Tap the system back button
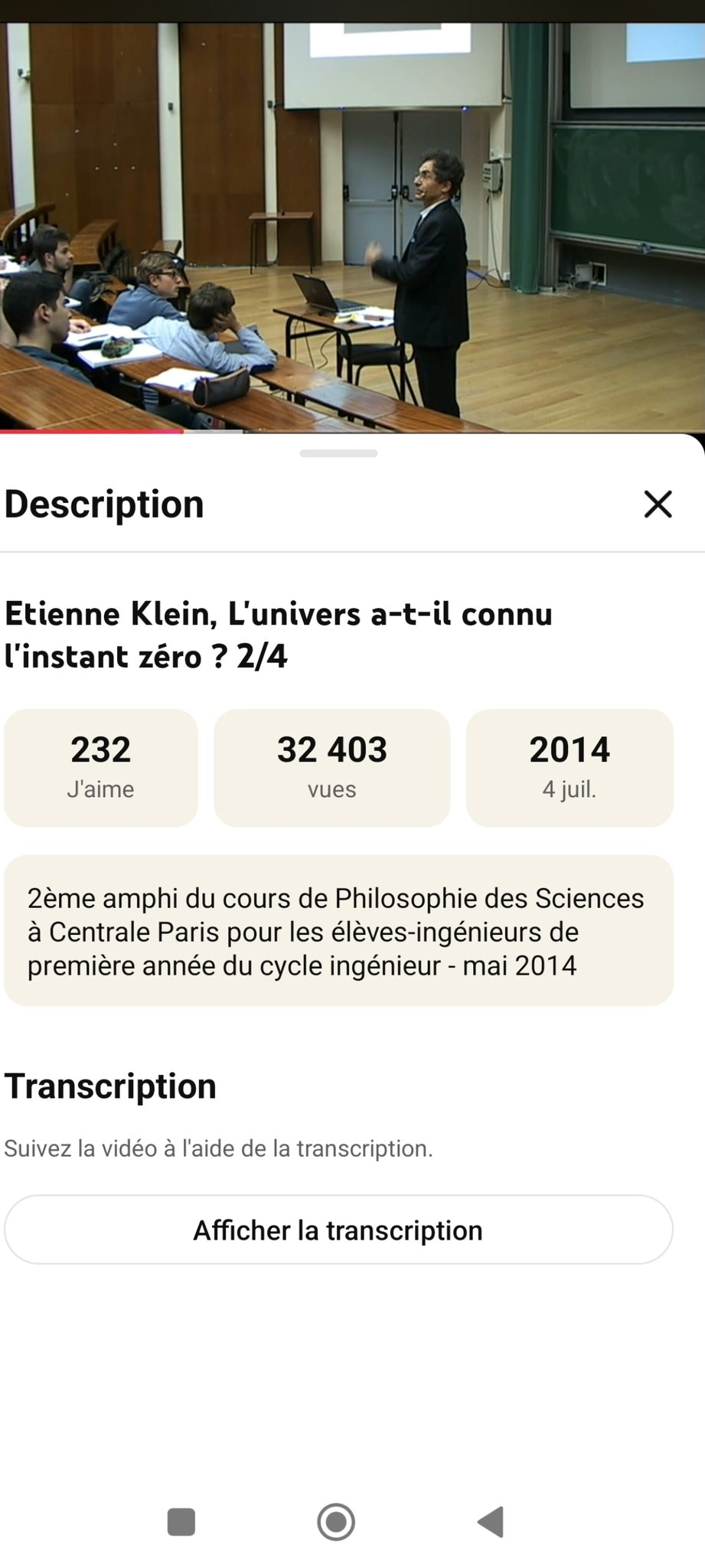Viewport: 705px width, 1568px height. (491, 1521)
